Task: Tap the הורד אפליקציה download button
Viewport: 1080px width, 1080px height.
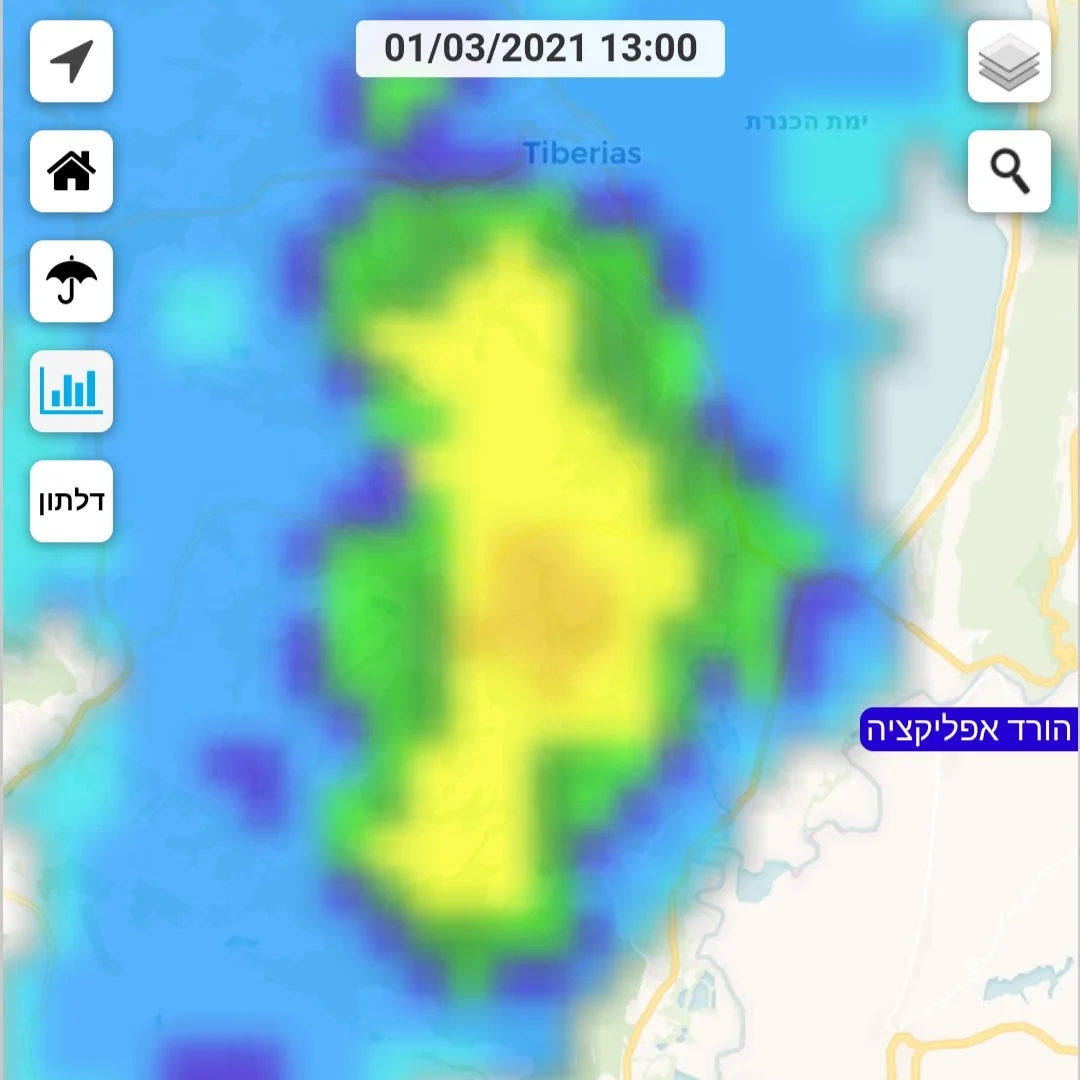Action: 968,730
